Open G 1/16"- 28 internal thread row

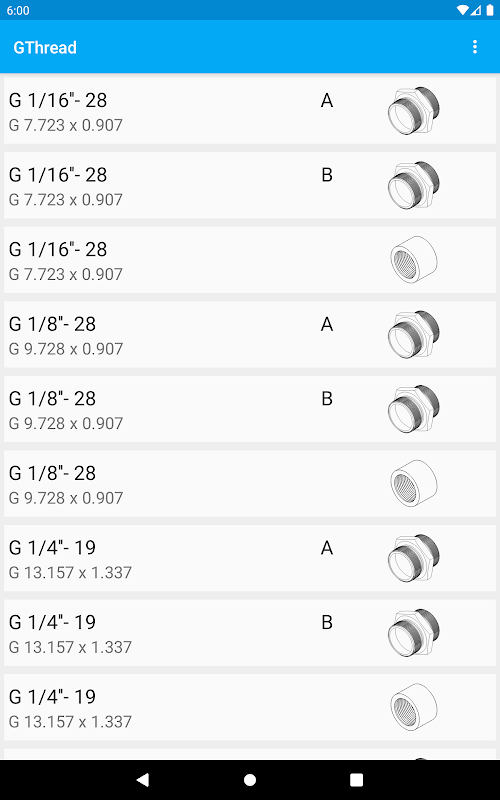click(250, 260)
